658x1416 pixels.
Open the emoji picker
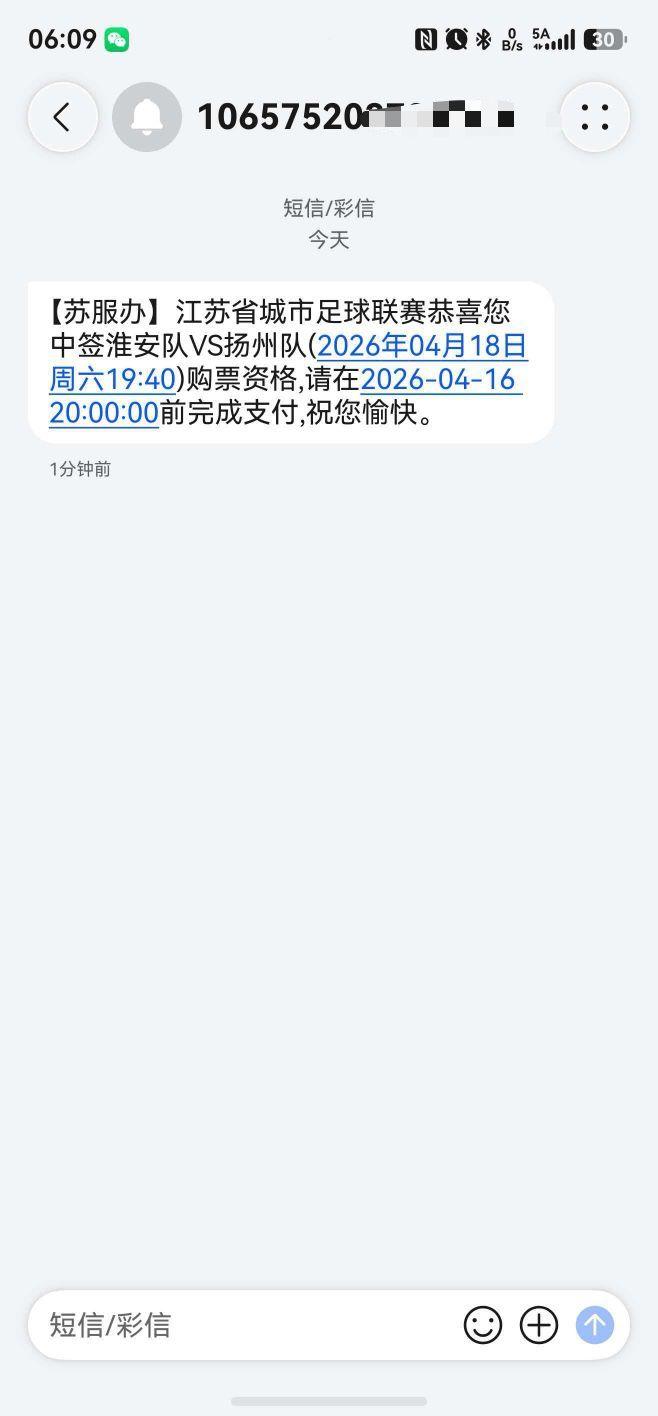[x=483, y=1325]
